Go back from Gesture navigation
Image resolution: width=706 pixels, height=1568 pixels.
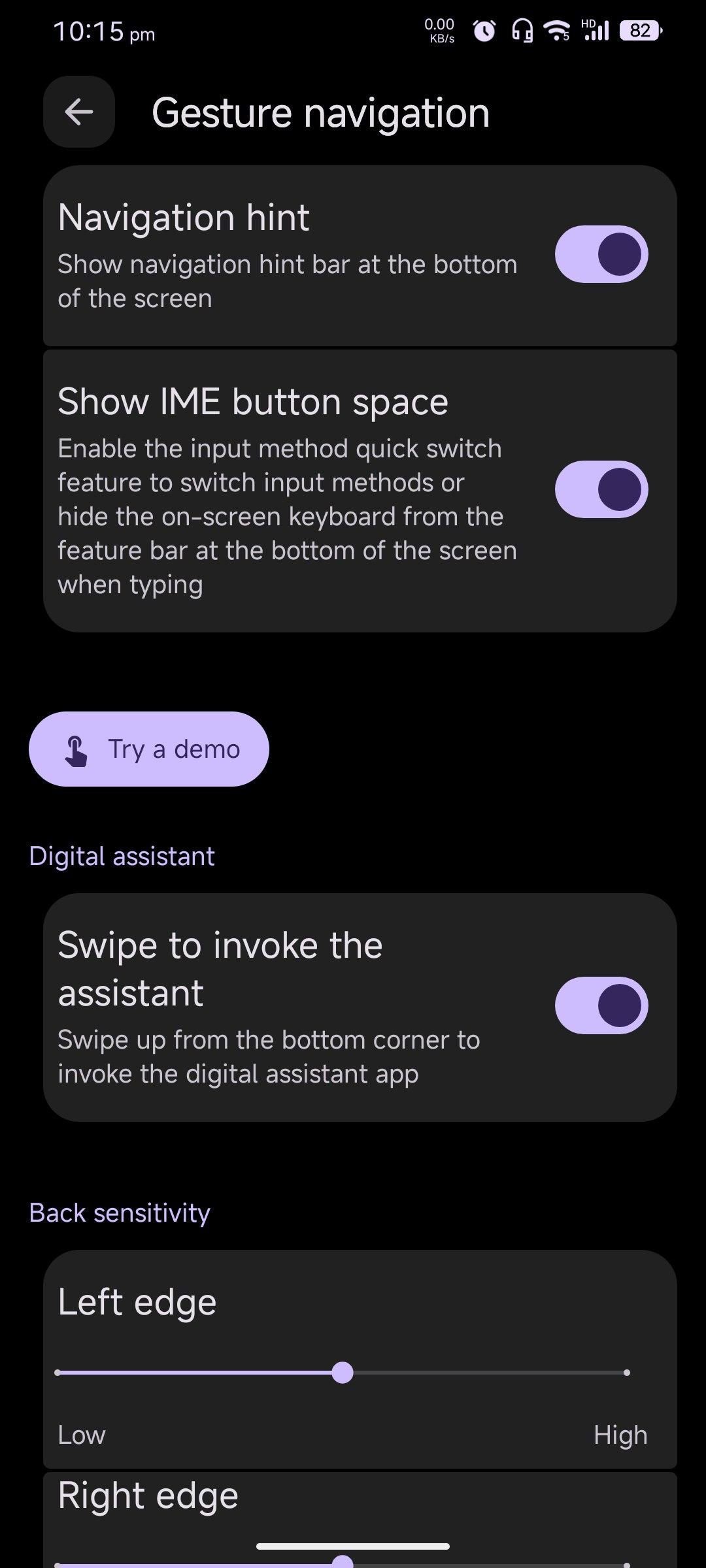coord(79,112)
